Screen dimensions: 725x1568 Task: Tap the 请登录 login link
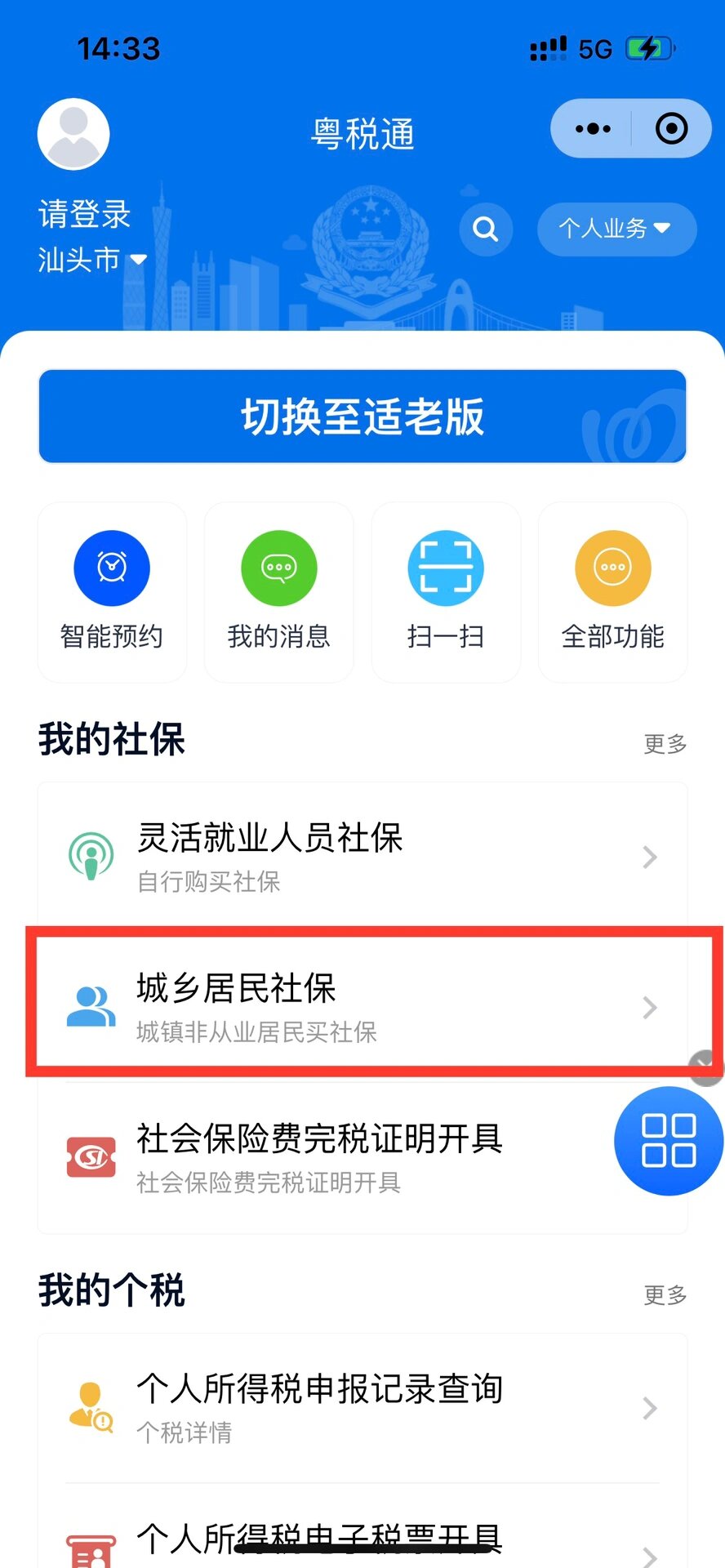82,215
